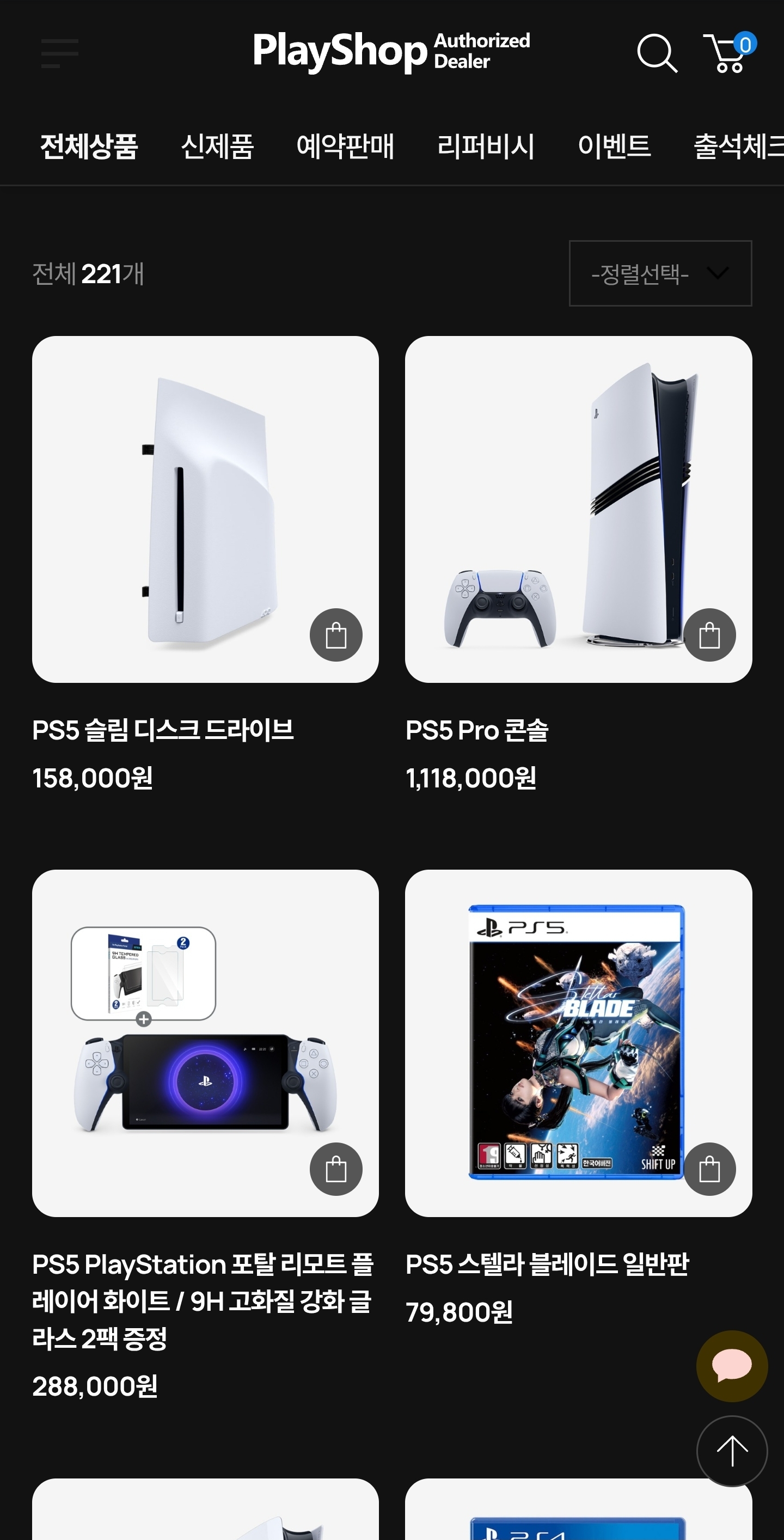Expand the 정렬선택 sort dropdown
Screen dimensions: 784x1540
pos(660,273)
